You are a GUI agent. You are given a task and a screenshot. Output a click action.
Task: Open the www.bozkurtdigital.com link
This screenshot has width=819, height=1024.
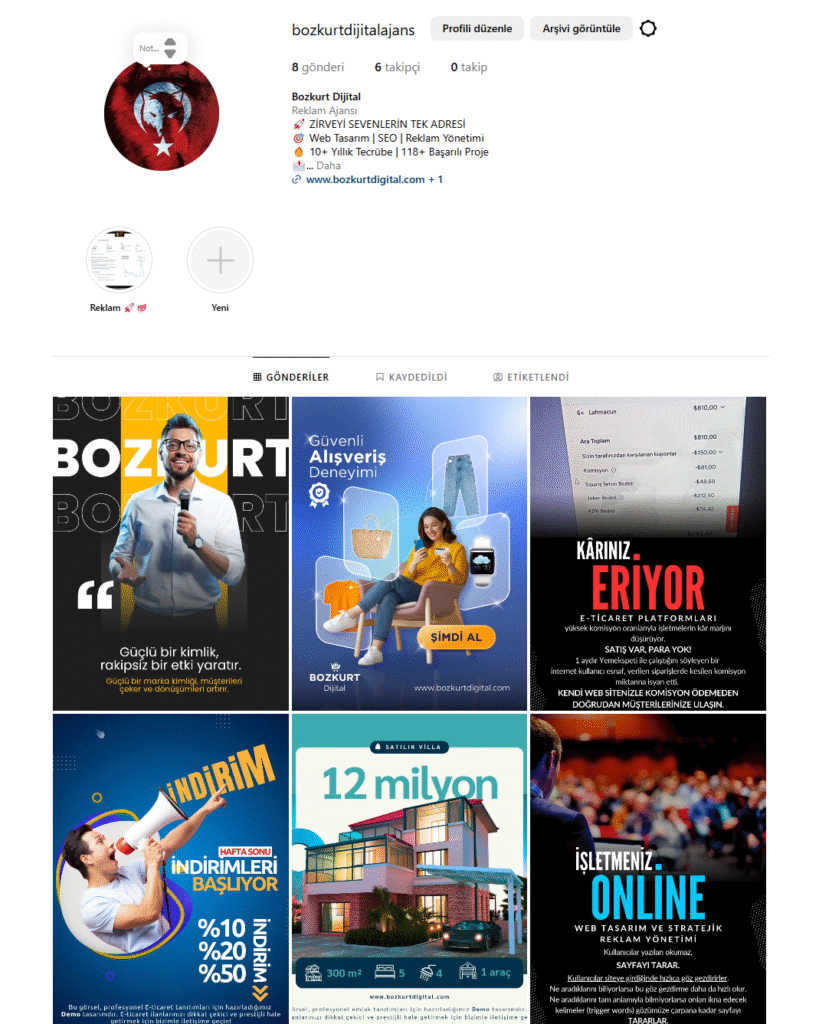click(x=365, y=180)
